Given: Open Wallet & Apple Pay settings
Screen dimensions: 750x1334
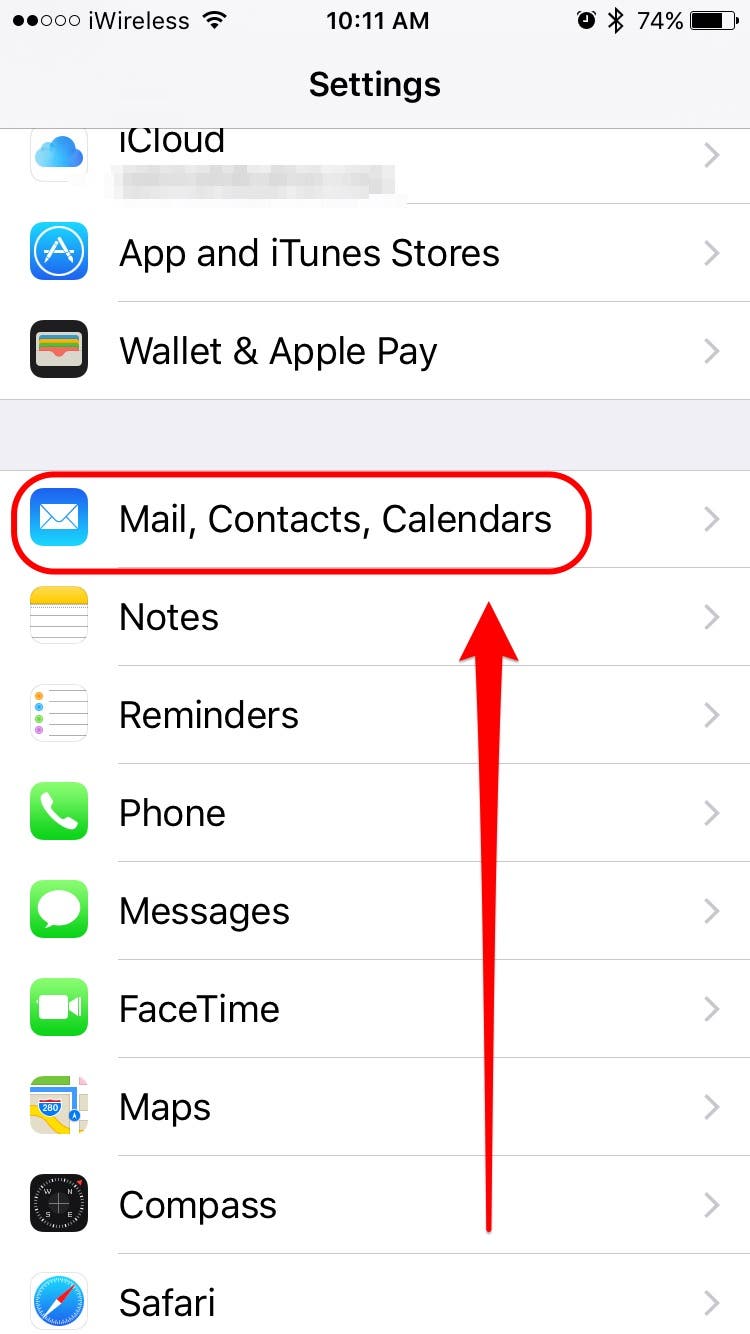Looking at the screenshot, I should [375, 351].
